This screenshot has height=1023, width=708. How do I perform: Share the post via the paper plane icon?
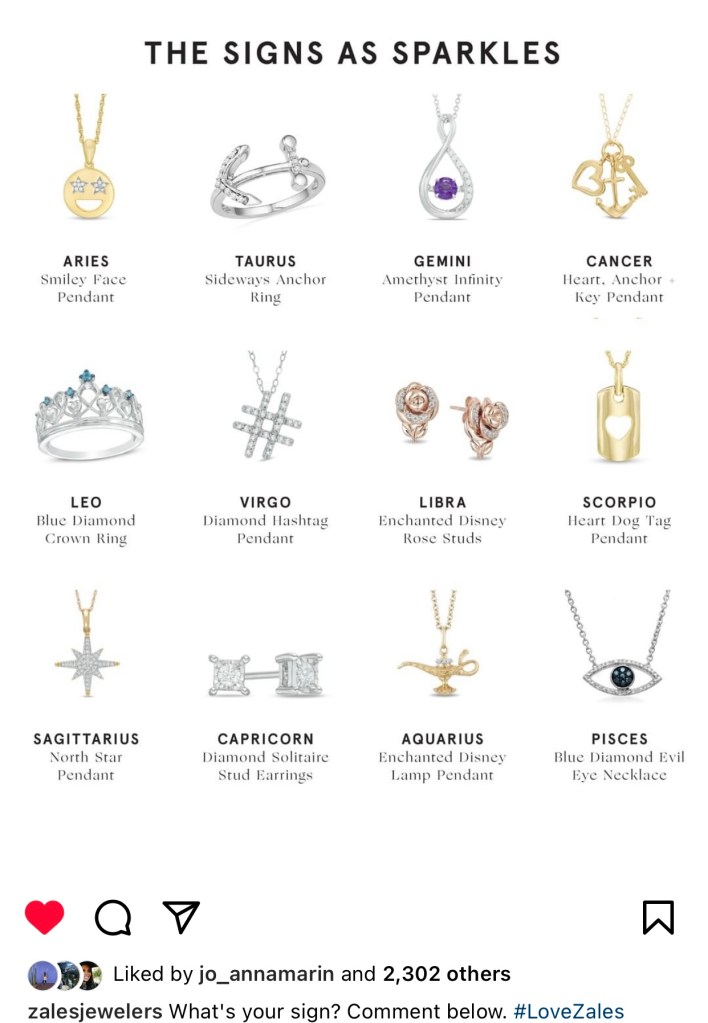[181, 916]
